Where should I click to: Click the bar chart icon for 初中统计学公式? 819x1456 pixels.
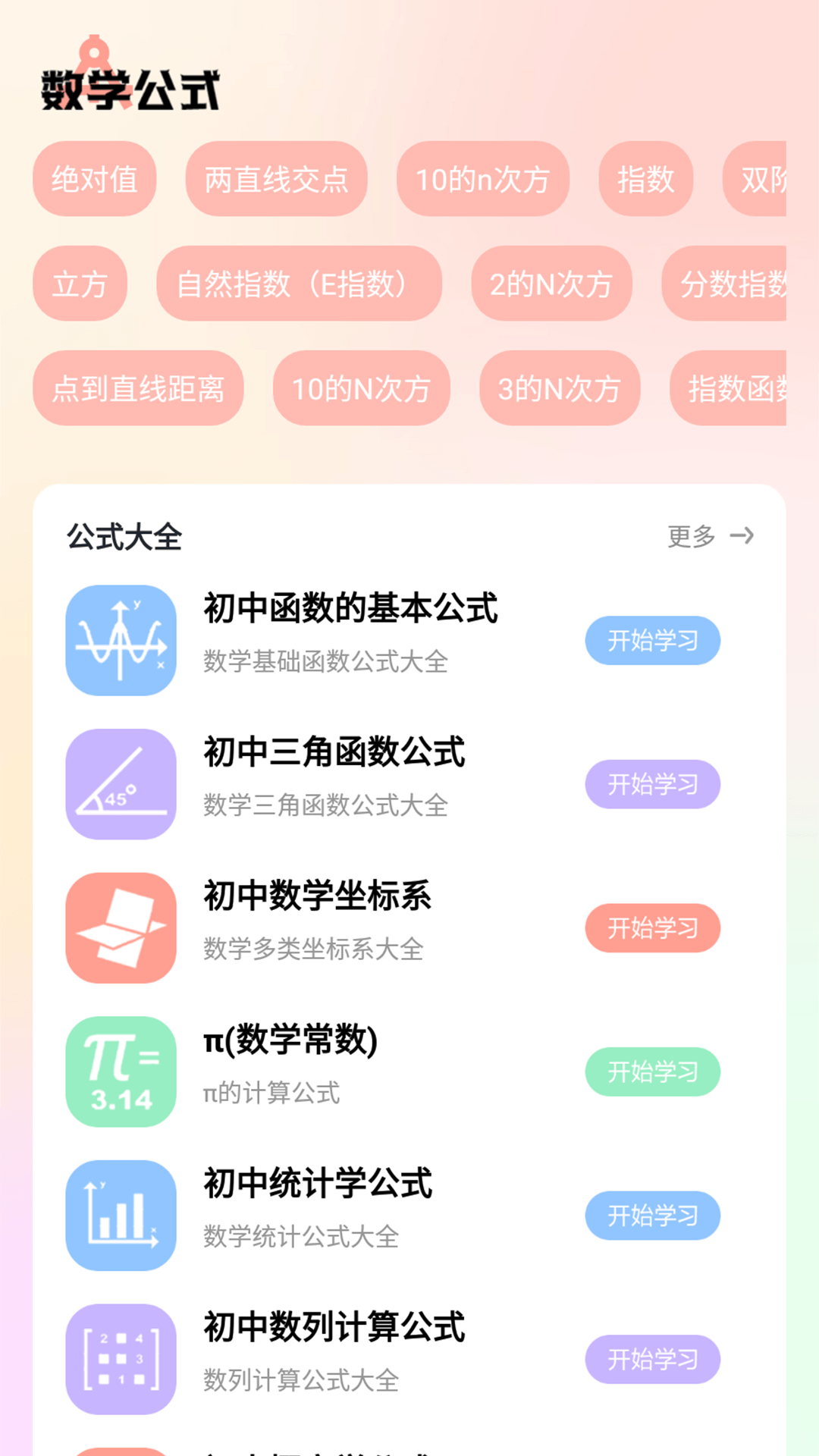click(120, 1216)
